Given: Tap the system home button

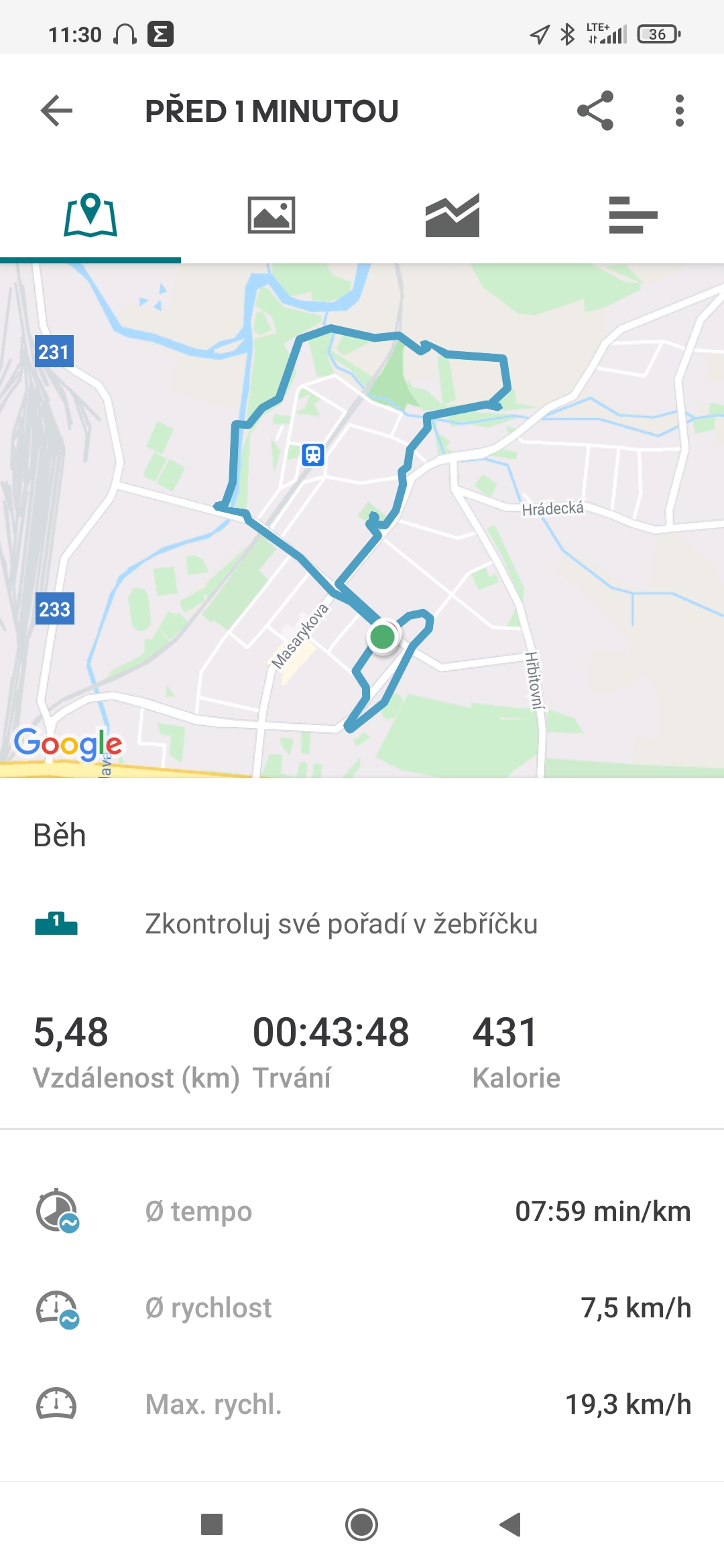Looking at the screenshot, I should [x=362, y=1524].
